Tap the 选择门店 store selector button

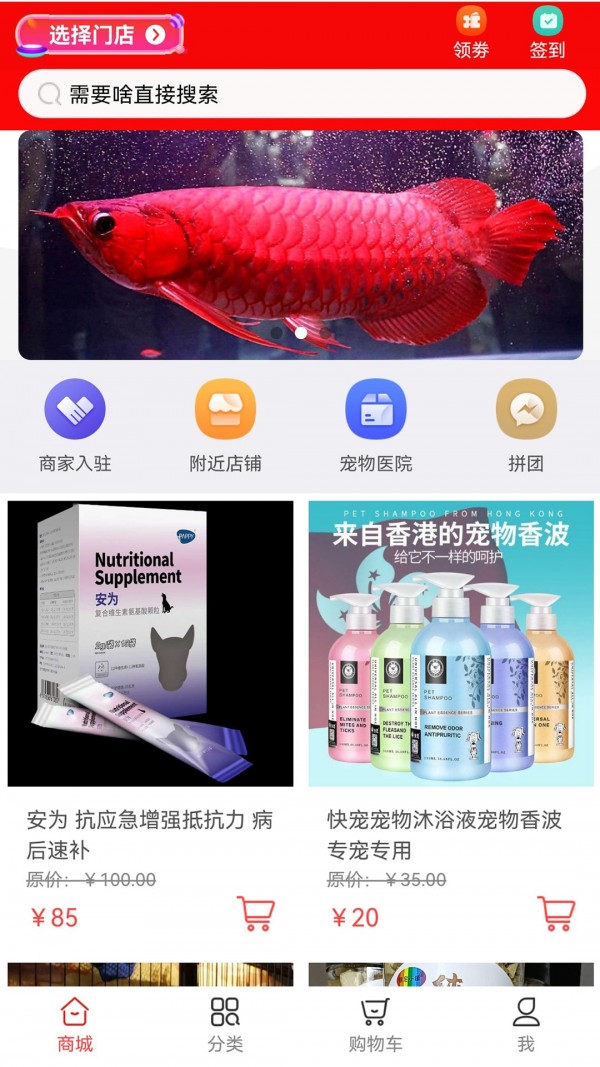[100, 35]
